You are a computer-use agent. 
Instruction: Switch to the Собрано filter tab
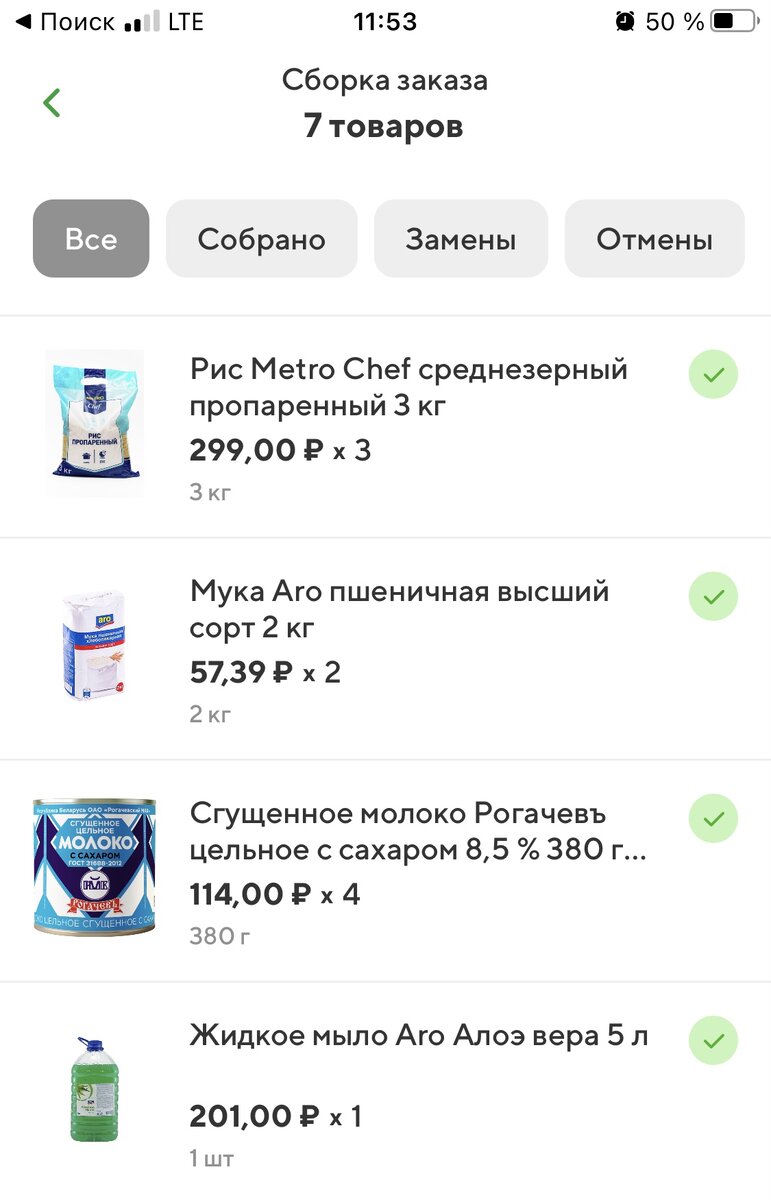[261, 238]
